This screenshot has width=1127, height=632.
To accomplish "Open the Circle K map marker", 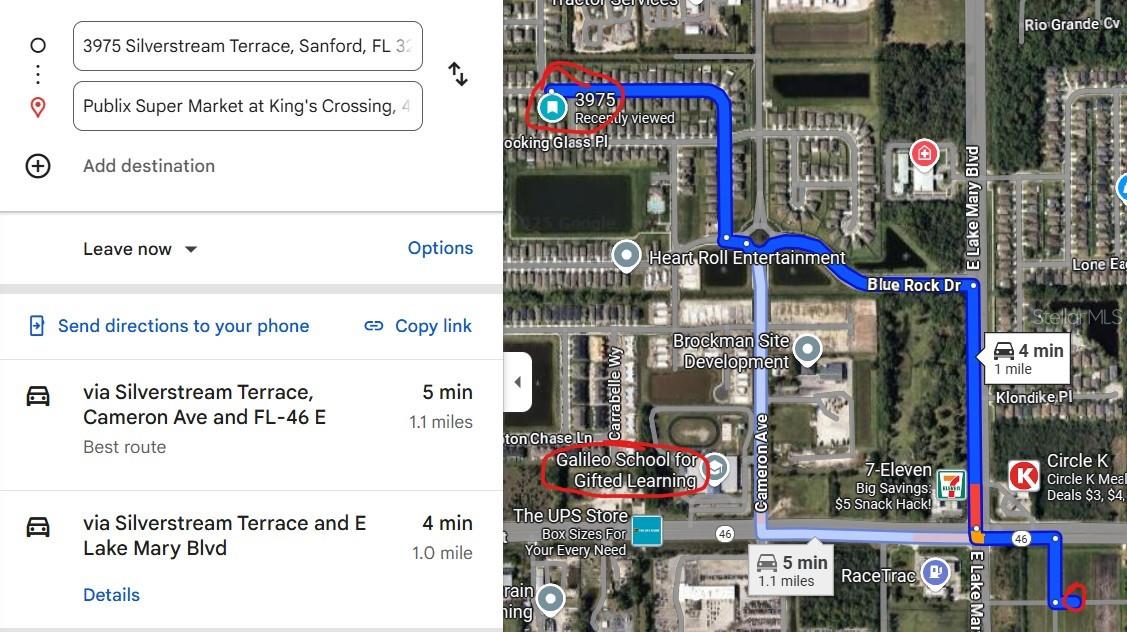I will pos(1023,475).
